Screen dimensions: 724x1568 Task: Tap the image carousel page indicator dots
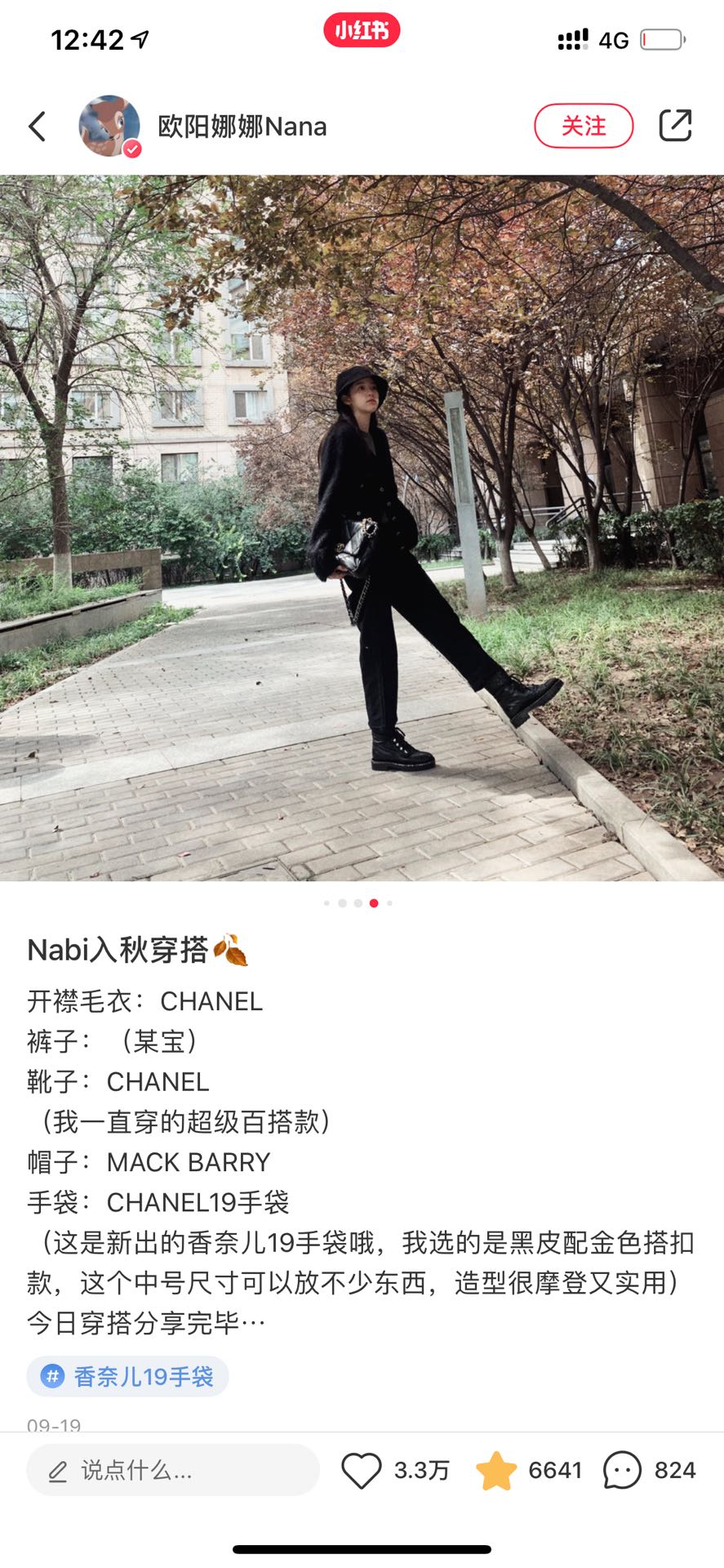[x=358, y=903]
